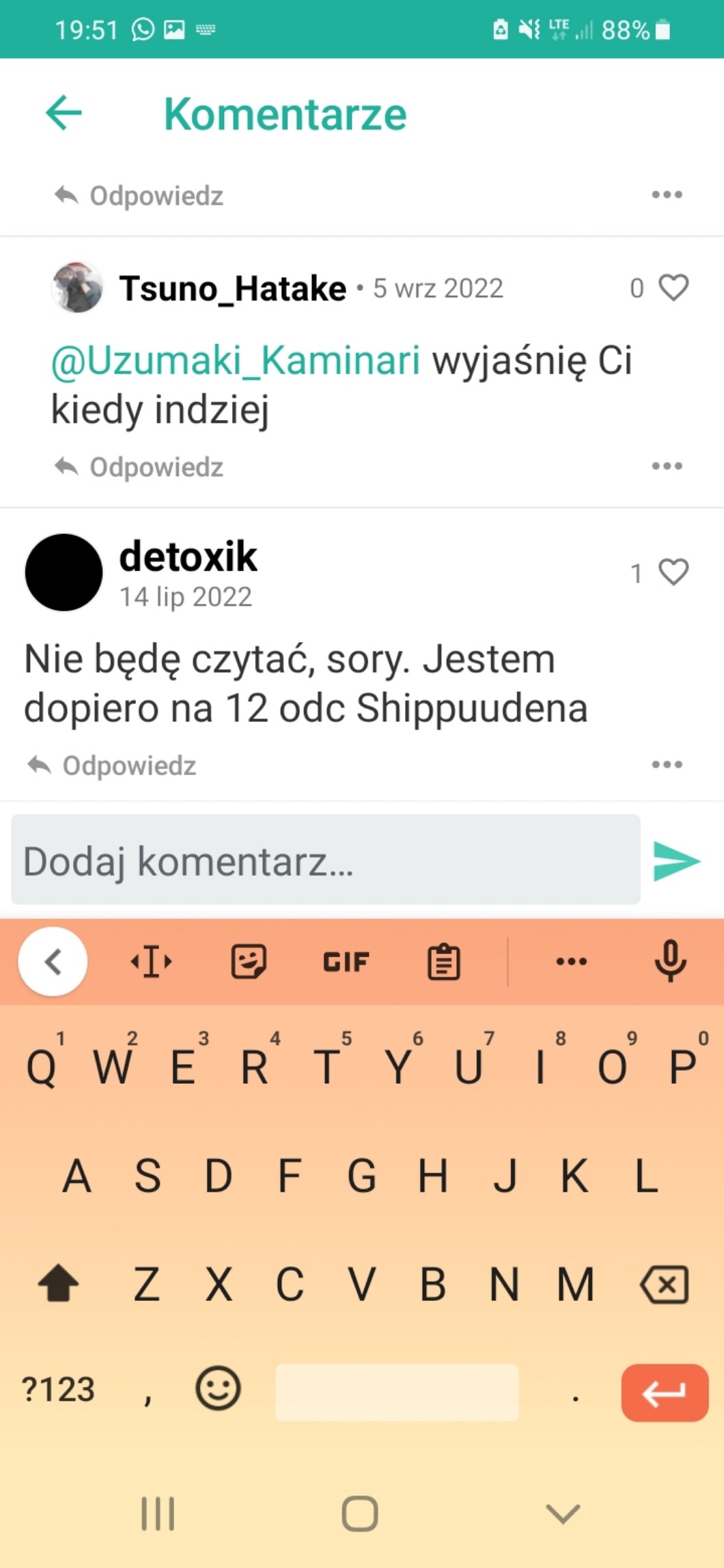Open the @Uzumaki_Kaminari mention
The height and width of the screenshot is (1568, 724).
point(236,361)
